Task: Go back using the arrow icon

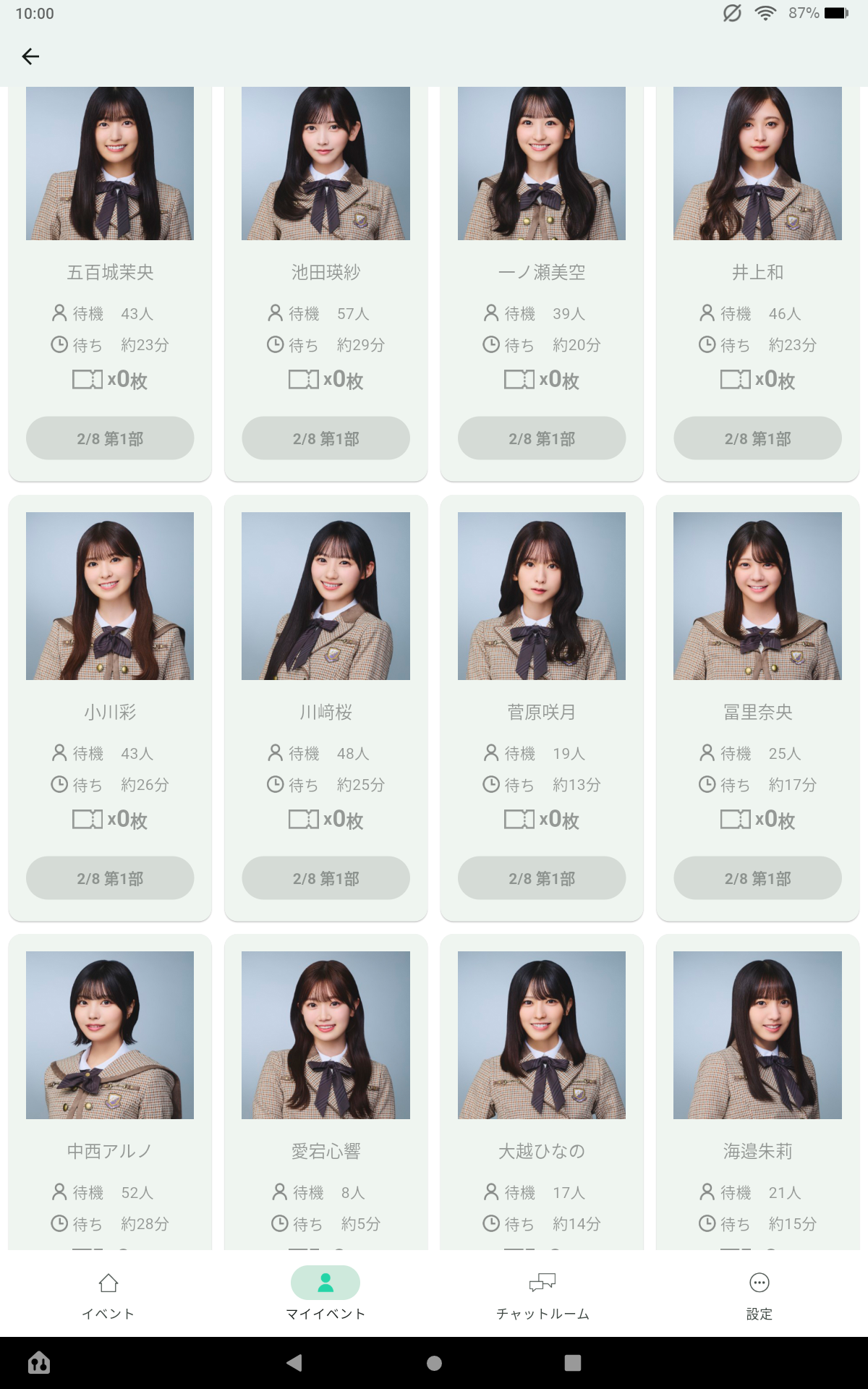Action: click(30, 56)
